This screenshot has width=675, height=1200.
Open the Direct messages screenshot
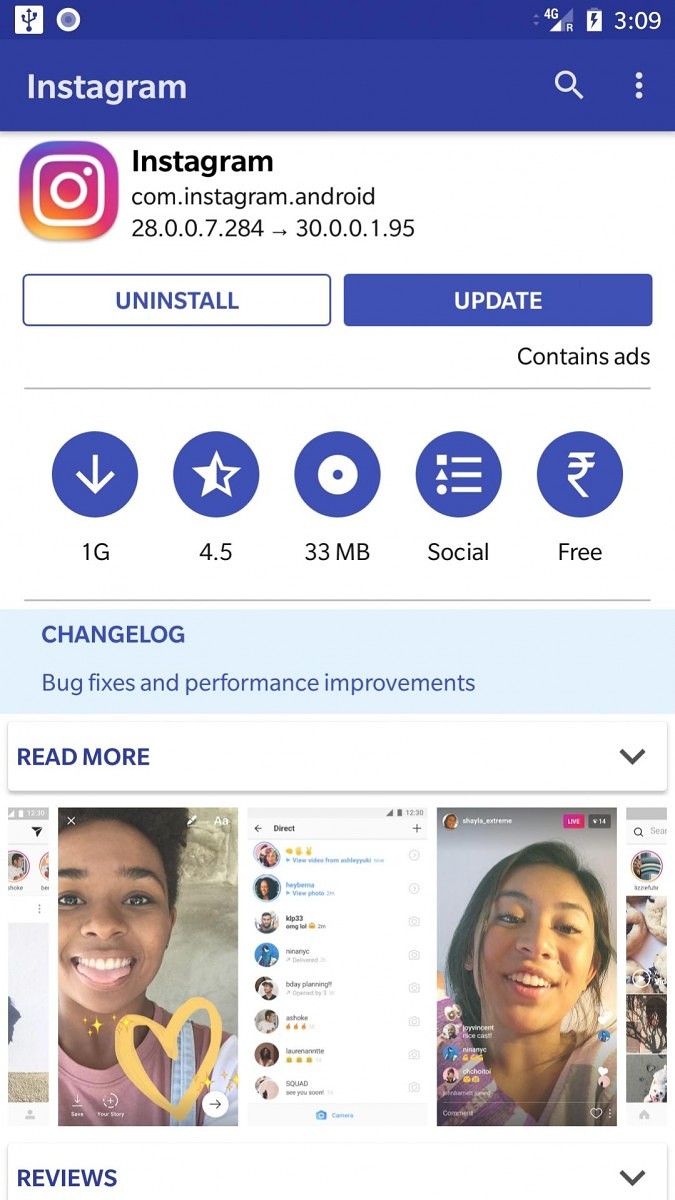tap(338, 967)
